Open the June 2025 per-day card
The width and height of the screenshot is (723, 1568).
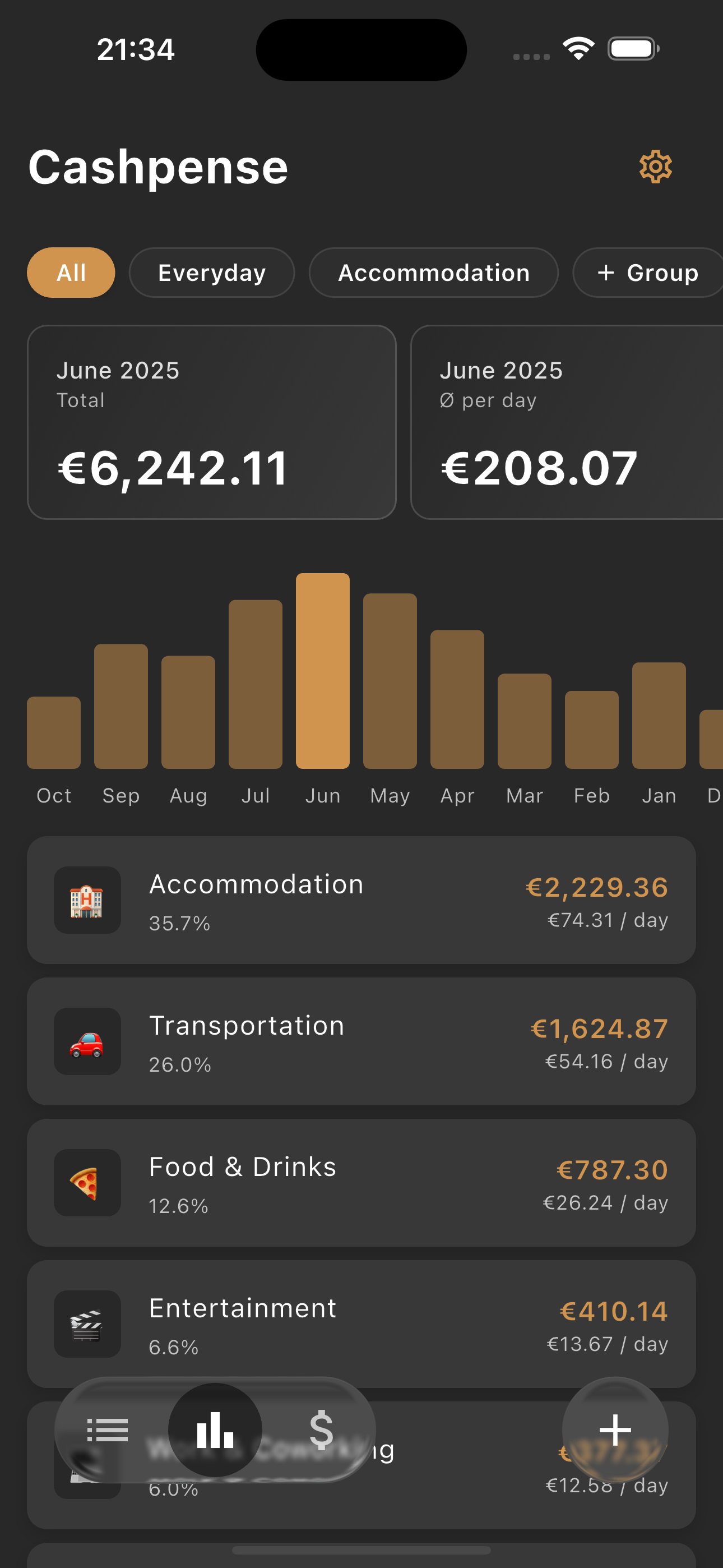click(x=566, y=422)
